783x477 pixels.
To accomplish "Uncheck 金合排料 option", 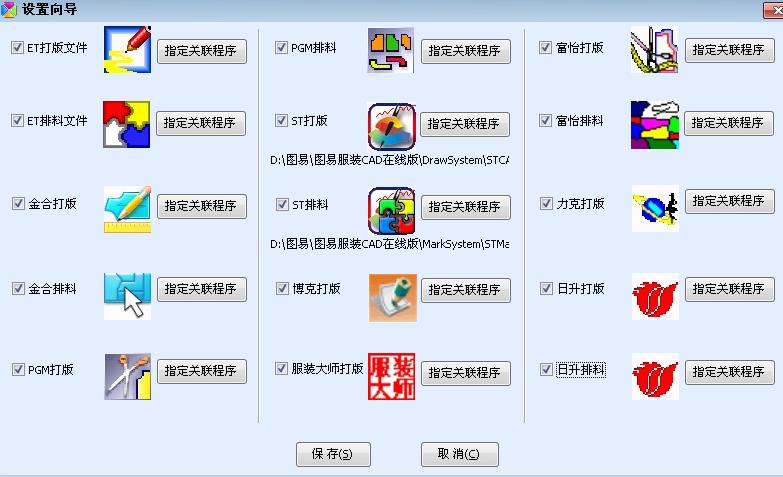I will 18,288.
